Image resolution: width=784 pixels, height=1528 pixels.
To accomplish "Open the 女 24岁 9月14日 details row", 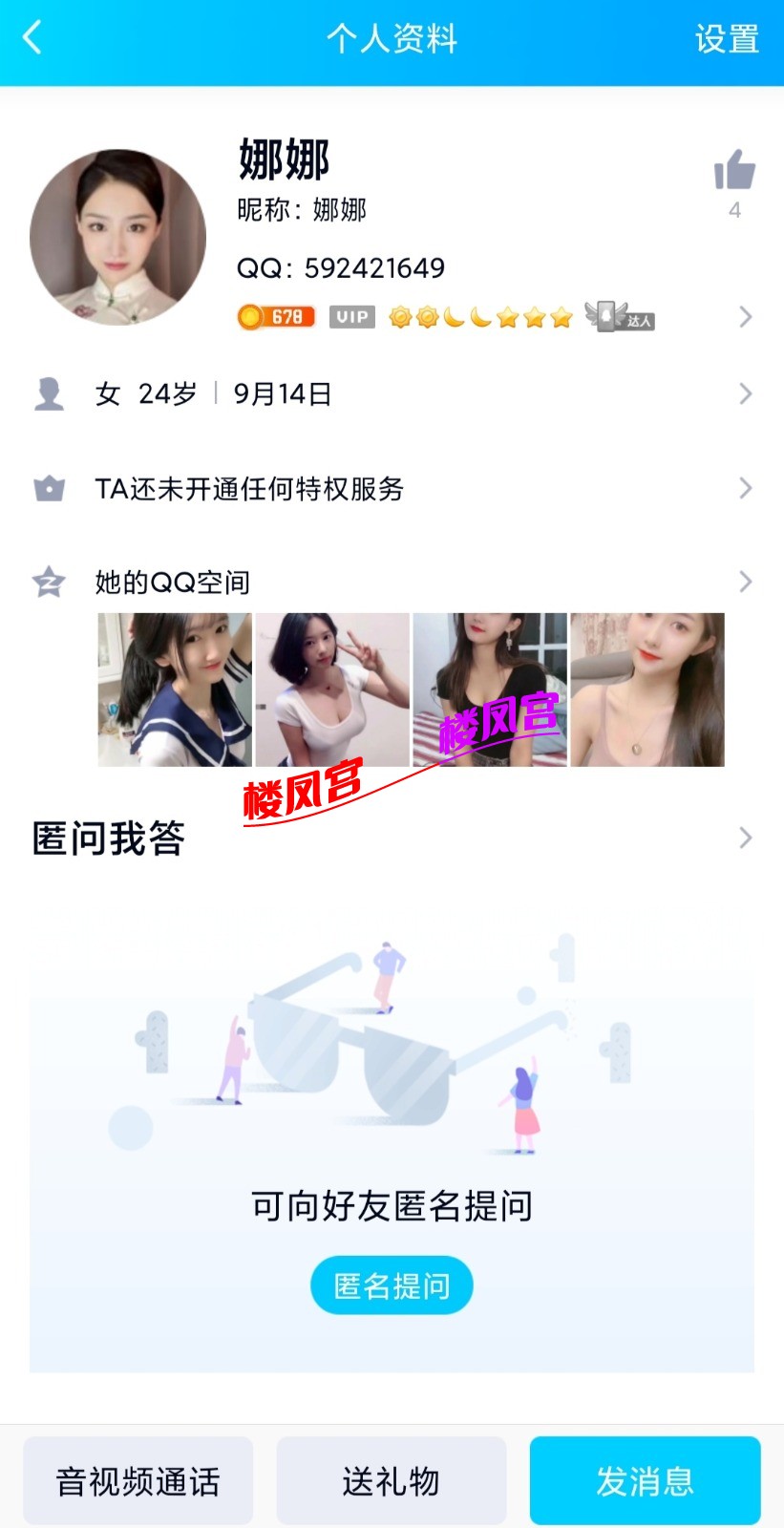I will coord(392,393).
